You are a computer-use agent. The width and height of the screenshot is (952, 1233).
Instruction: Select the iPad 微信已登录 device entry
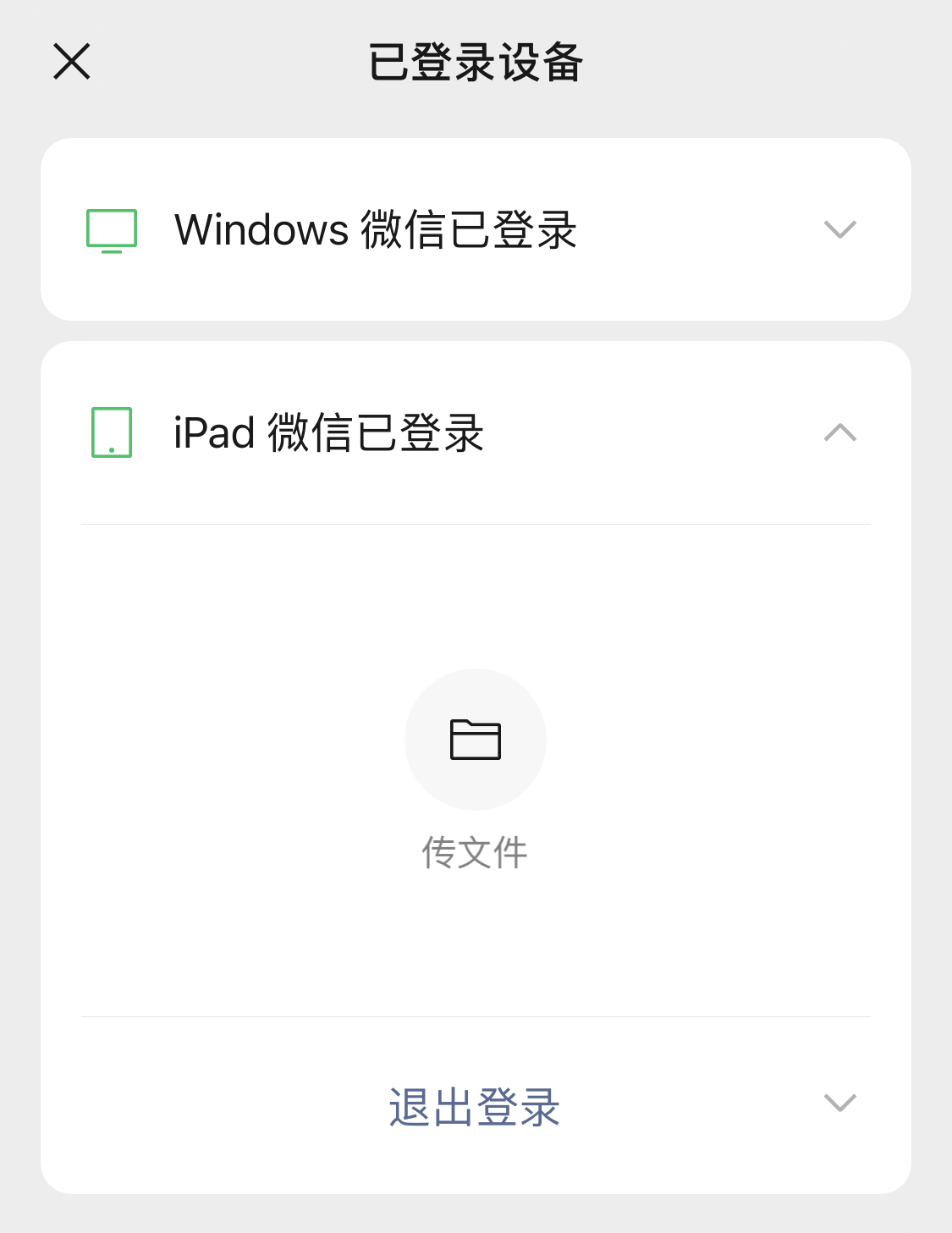pos(330,433)
